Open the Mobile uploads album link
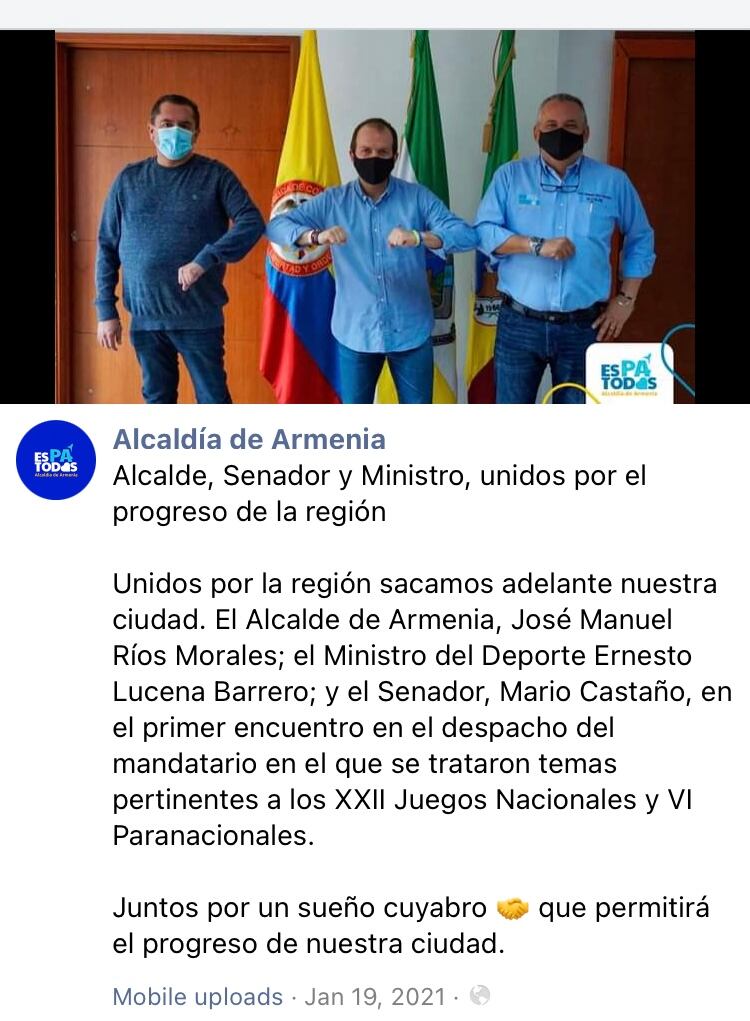750x1021 pixels. [197, 996]
